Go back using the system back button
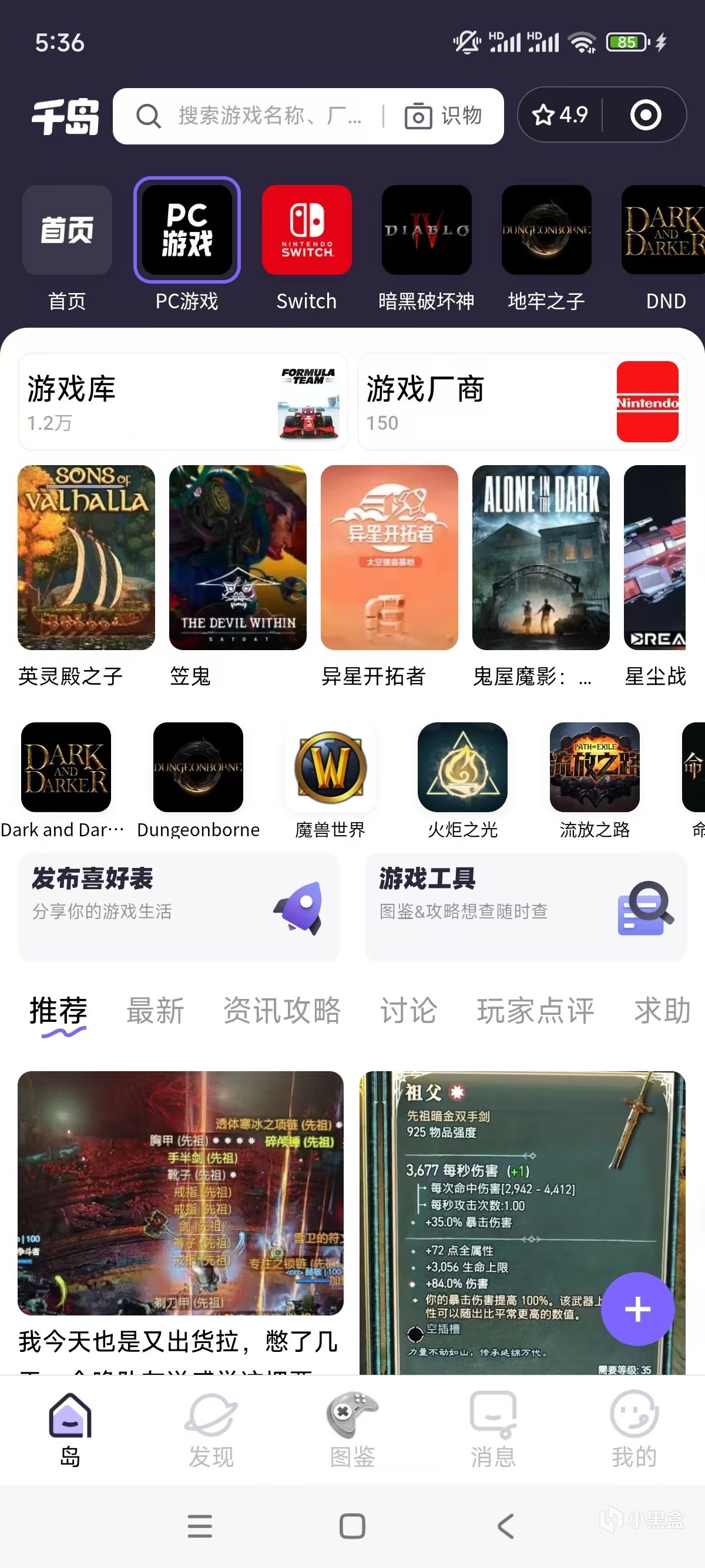 tap(505, 1526)
